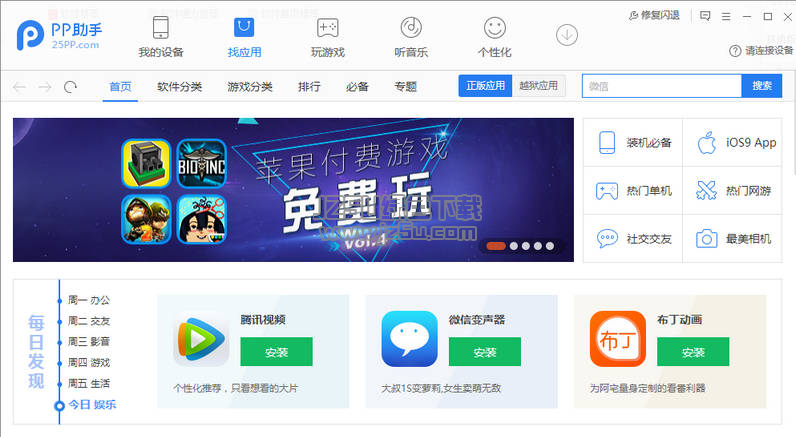796x437 pixels.
Task: Tap the 搜索 button
Action: point(762,86)
